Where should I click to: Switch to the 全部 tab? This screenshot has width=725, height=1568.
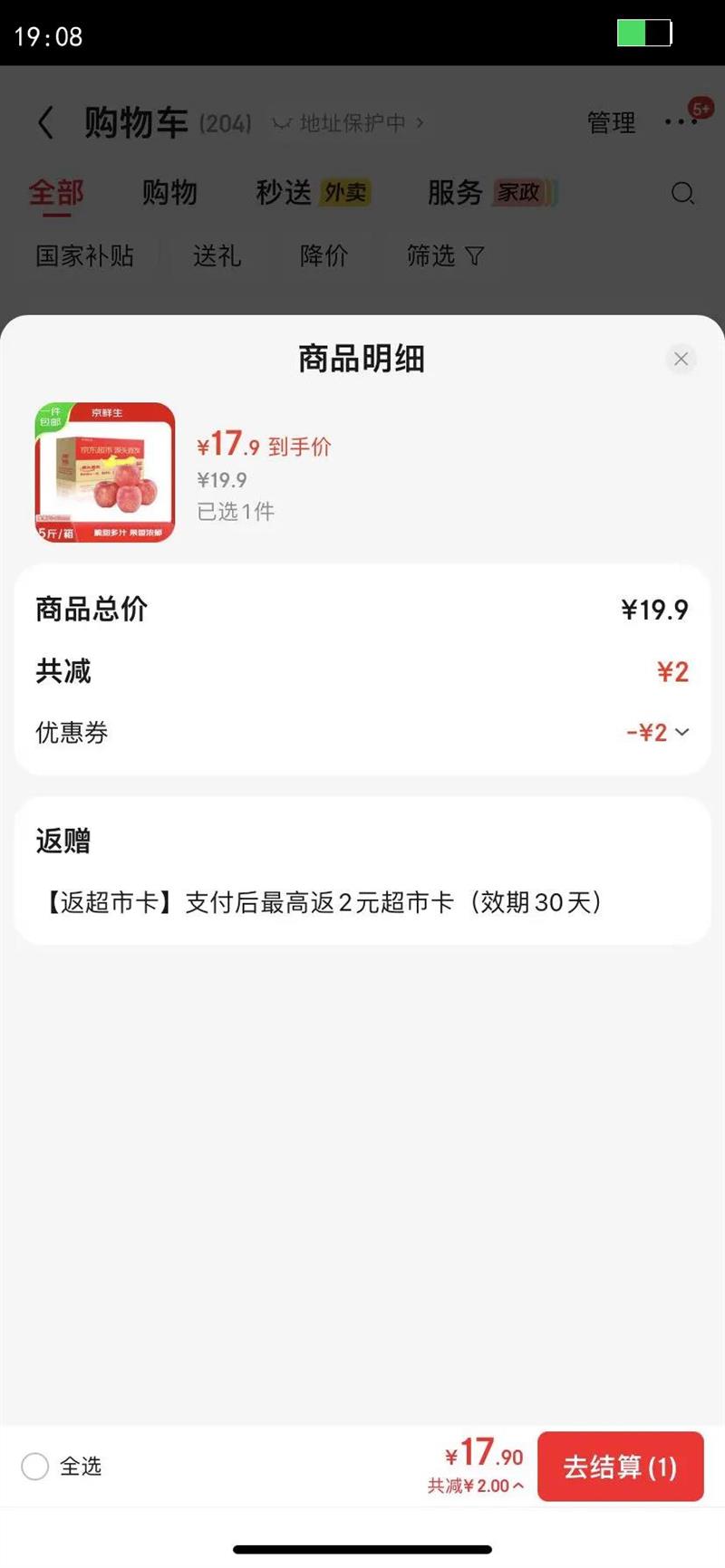56,193
